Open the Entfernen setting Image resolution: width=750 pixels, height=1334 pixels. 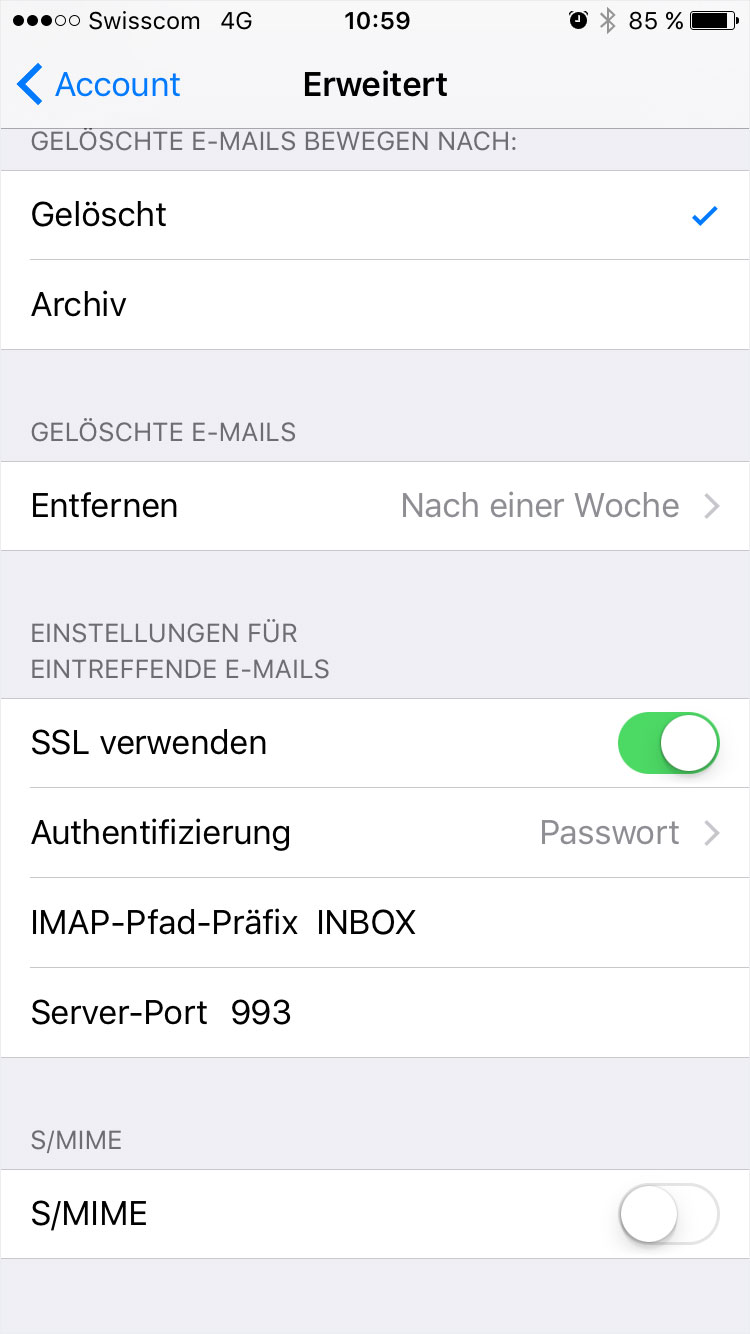pos(375,506)
